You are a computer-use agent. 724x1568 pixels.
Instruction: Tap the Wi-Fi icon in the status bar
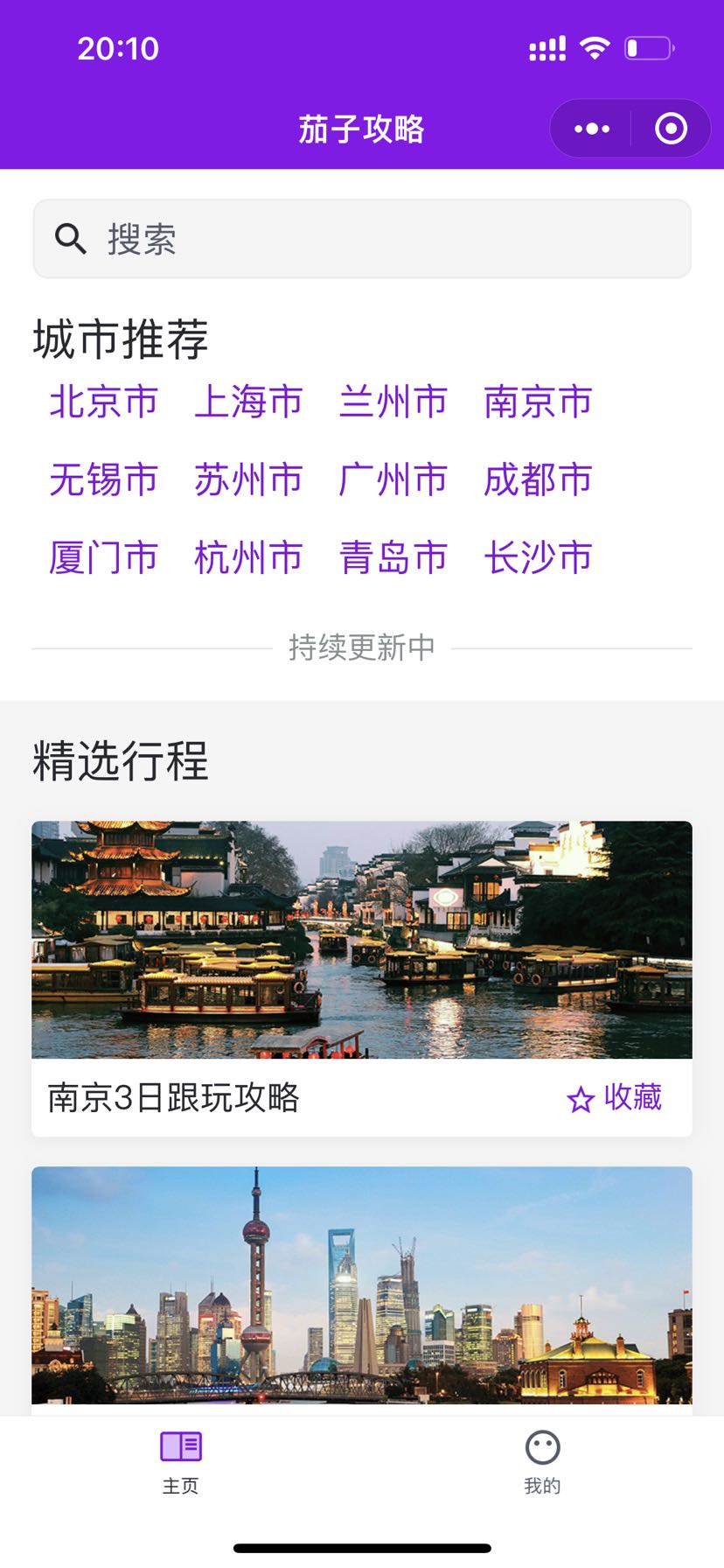tap(595, 47)
